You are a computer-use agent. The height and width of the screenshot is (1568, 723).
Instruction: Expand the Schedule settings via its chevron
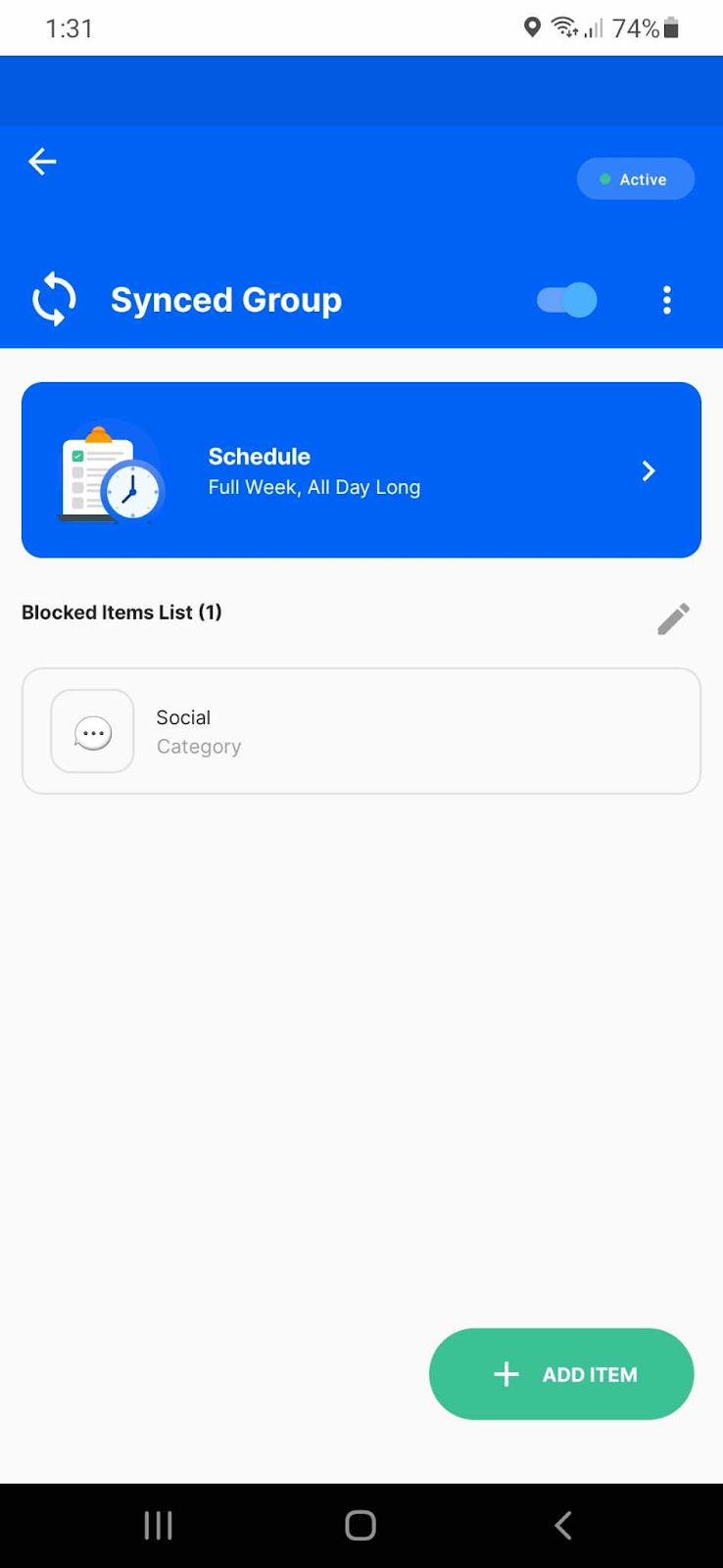click(x=648, y=470)
